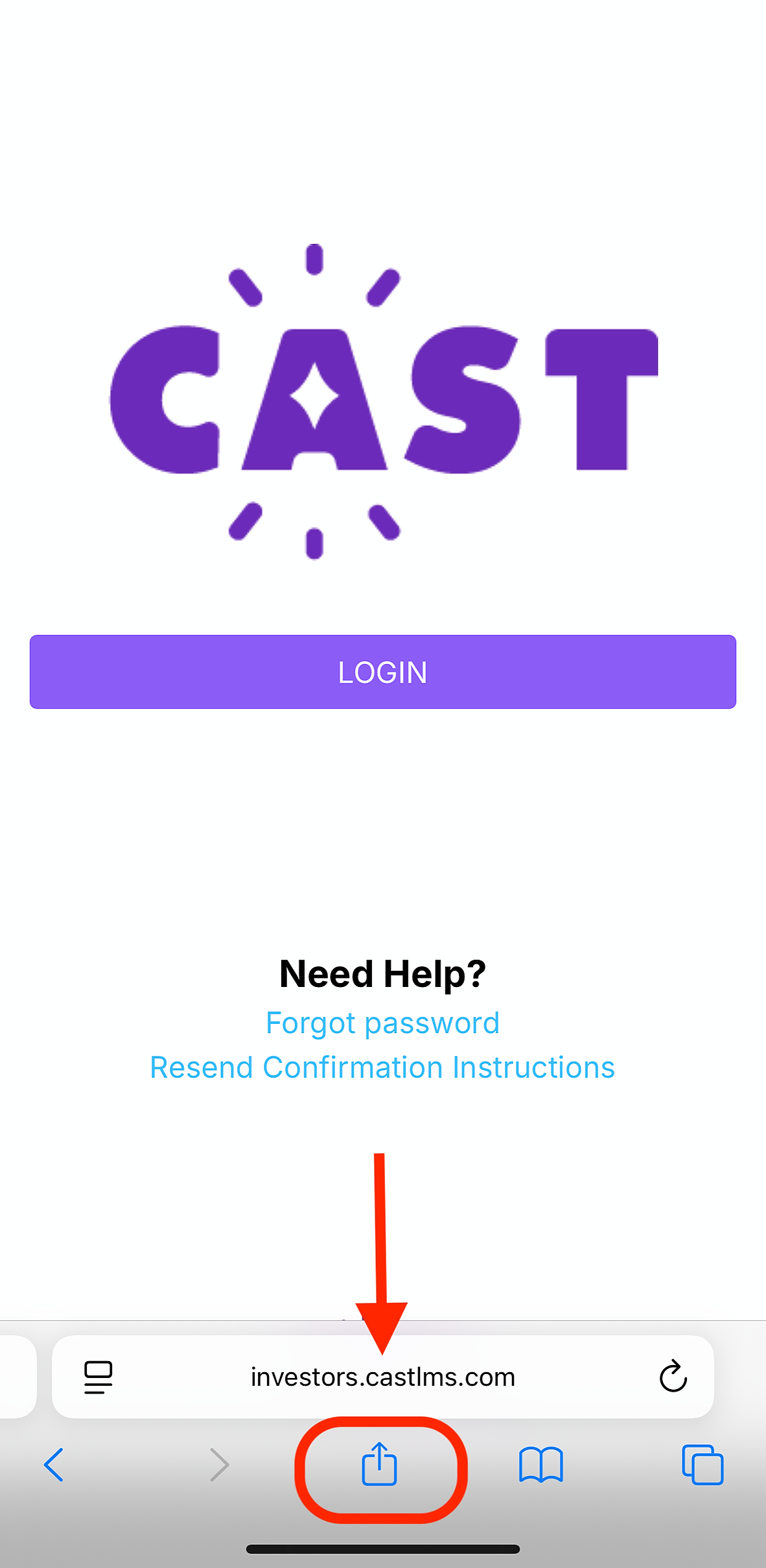Image resolution: width=766 pixels, height=1568 pixels.
Task: Open Resend Confirmation Instructions link
Action: coord(382,1067)
